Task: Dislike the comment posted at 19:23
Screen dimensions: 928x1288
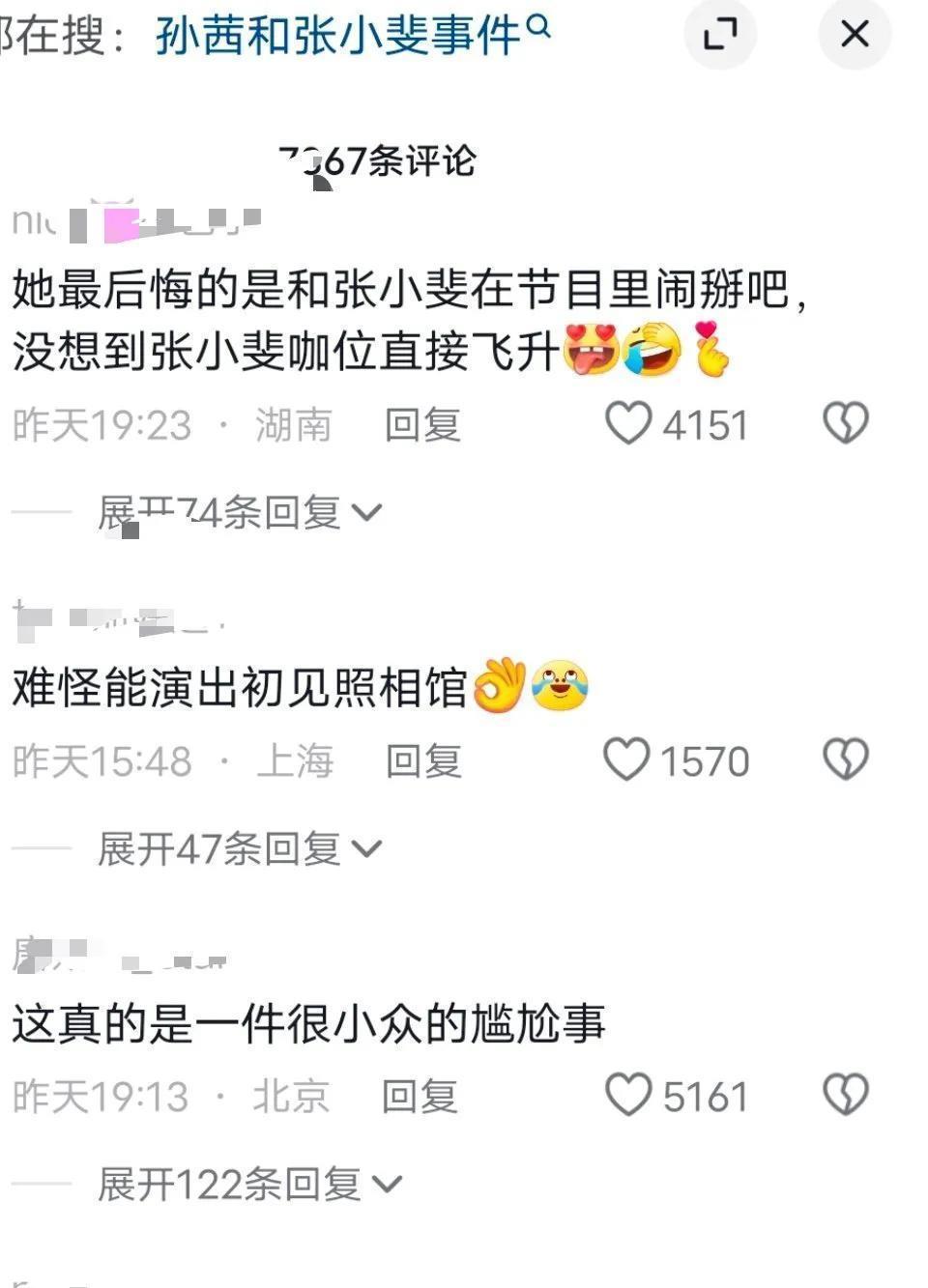Action: pyautogui.click(x=846, y=423)
